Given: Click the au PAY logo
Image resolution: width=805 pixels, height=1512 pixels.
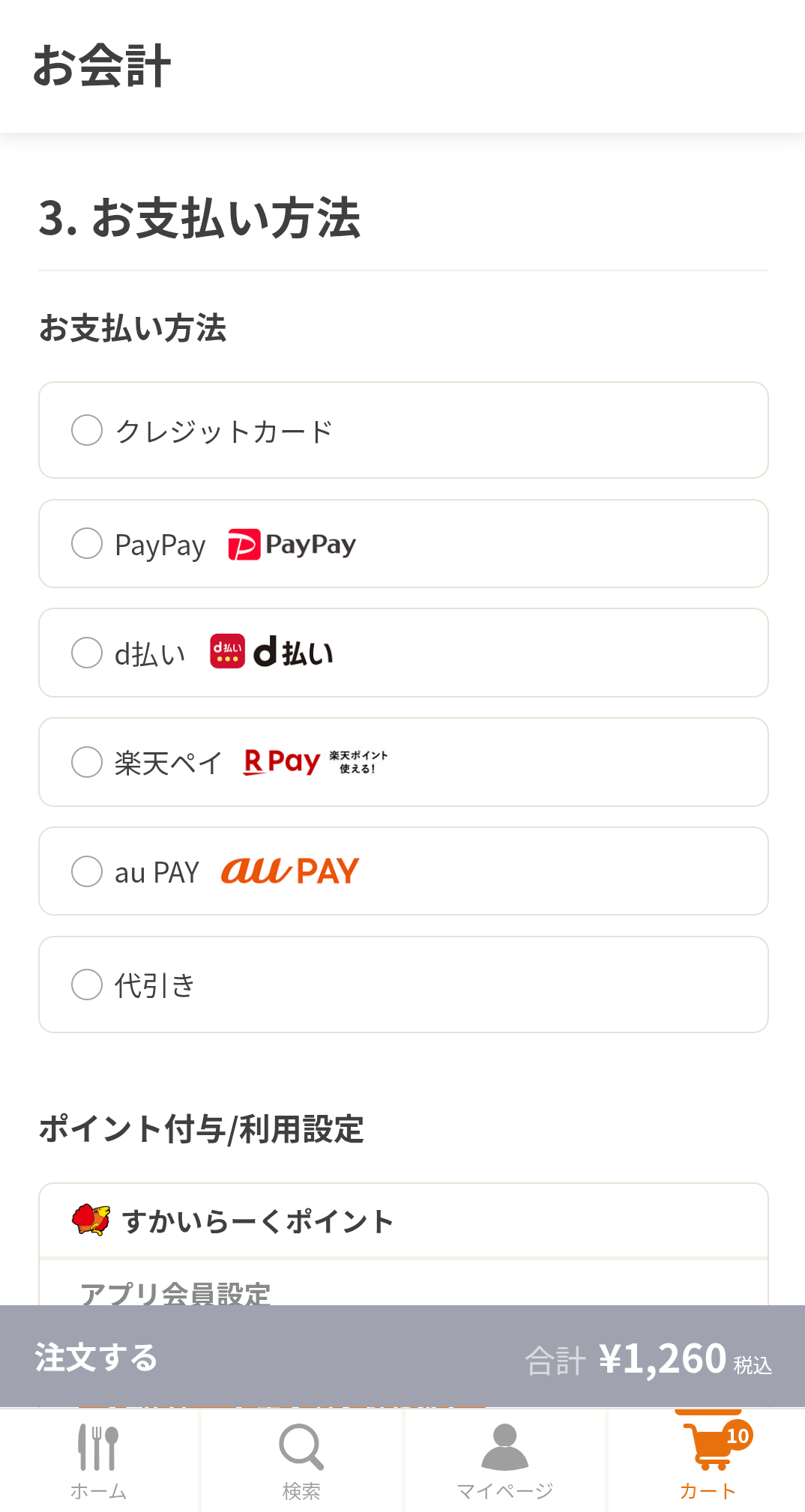Looking at the screenshot, I should pos(289,871).
